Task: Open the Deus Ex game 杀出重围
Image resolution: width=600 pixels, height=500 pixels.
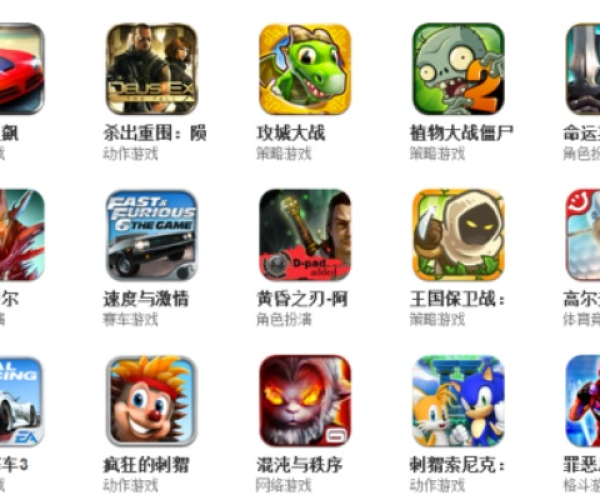Action: [x=152, y=69]
